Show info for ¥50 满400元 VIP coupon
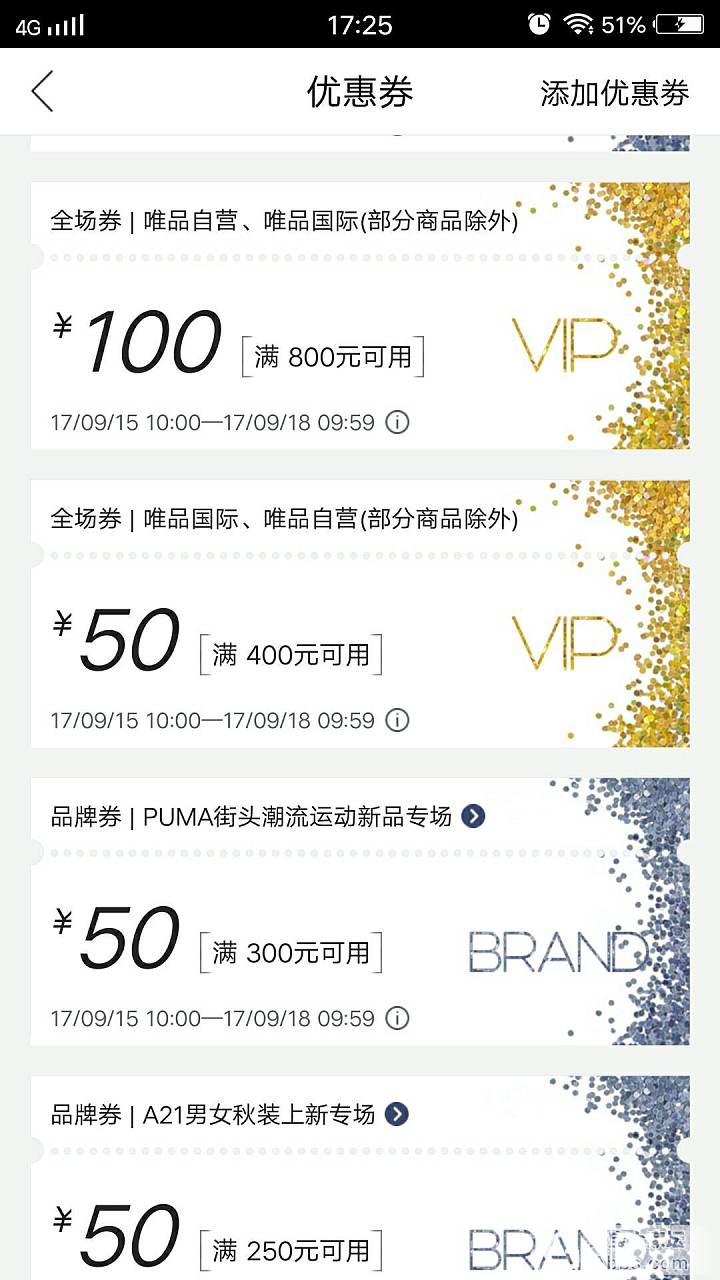 397,720
